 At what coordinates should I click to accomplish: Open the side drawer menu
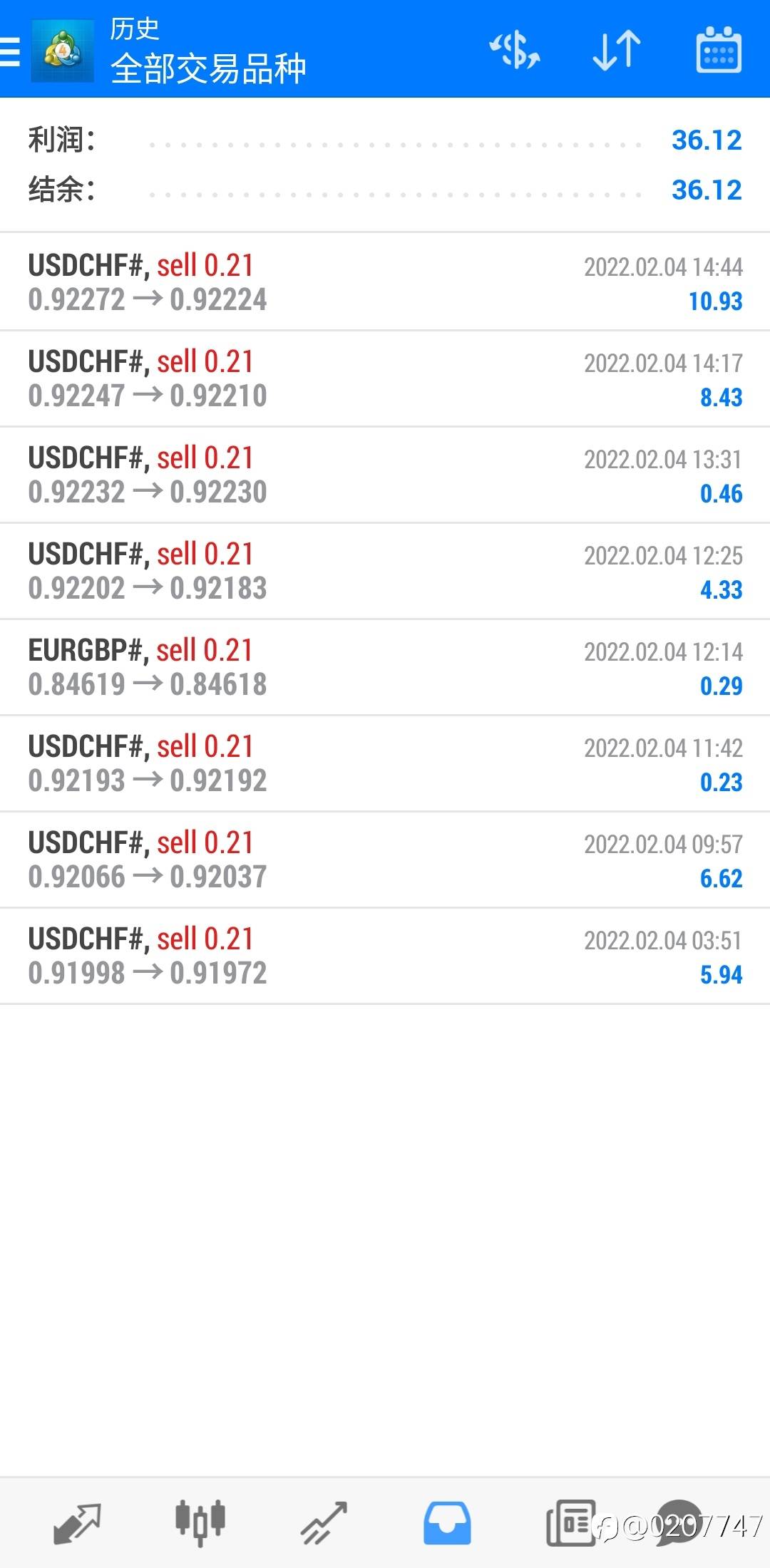click(x=11, y=51)
